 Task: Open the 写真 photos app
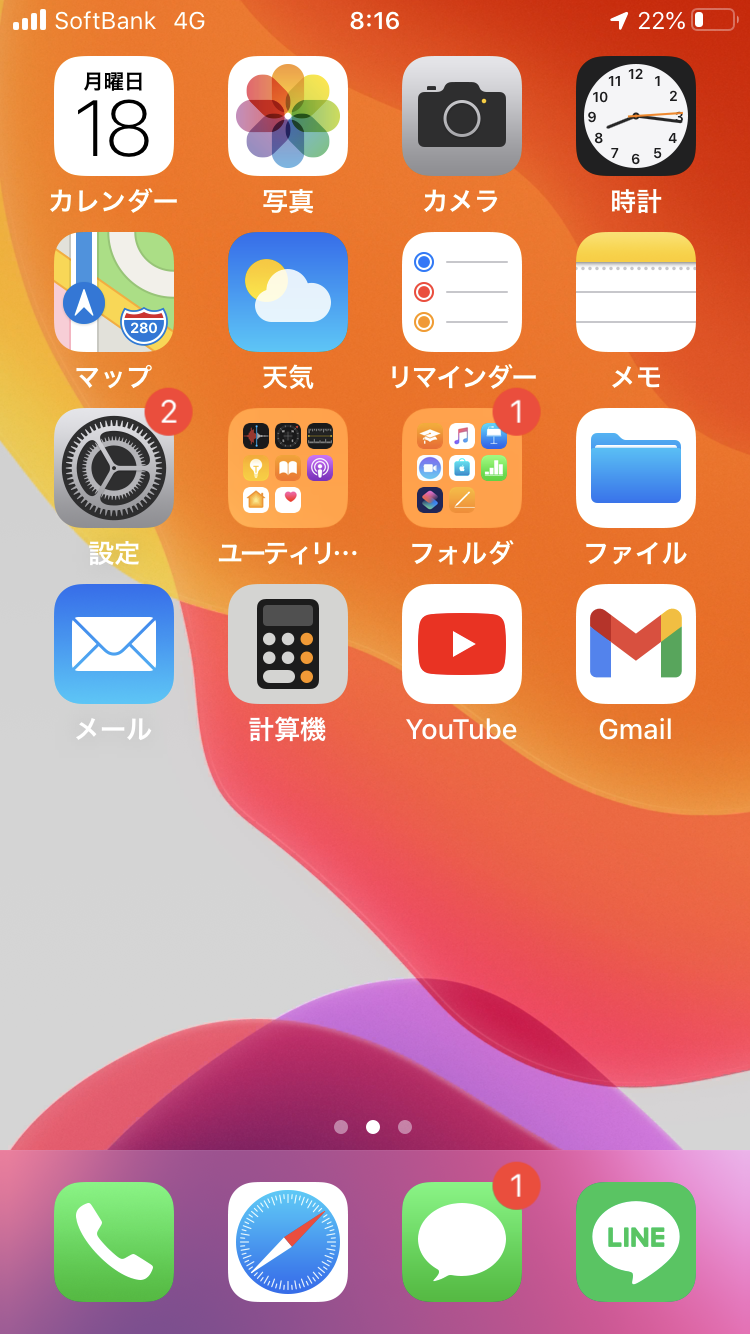(288, 116)
